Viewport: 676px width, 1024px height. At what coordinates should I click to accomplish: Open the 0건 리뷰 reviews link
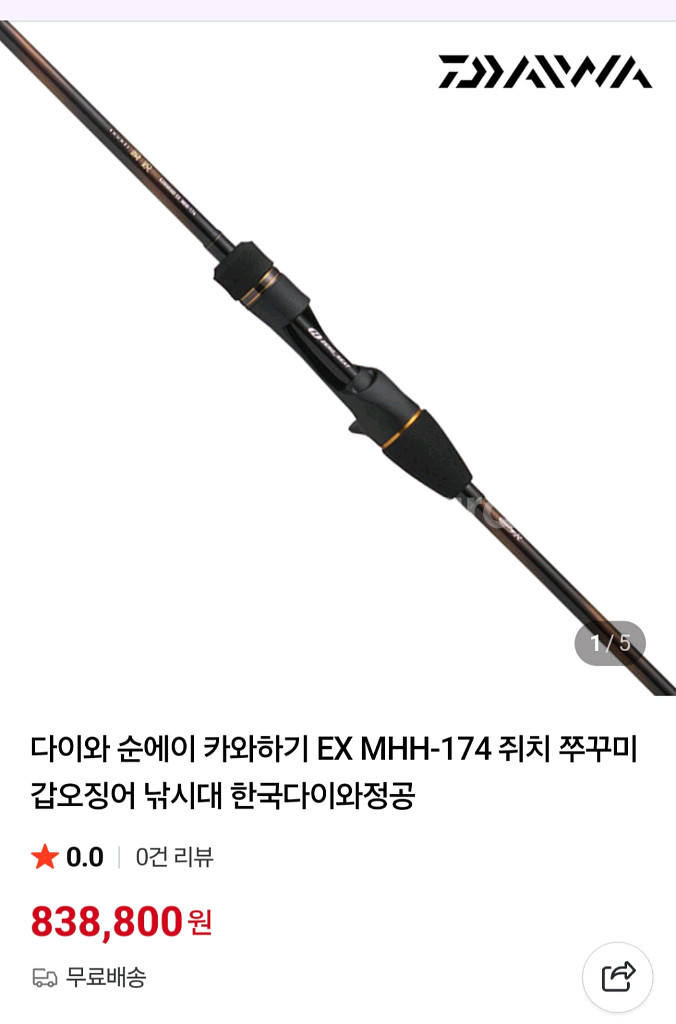[x=174, y=857]
